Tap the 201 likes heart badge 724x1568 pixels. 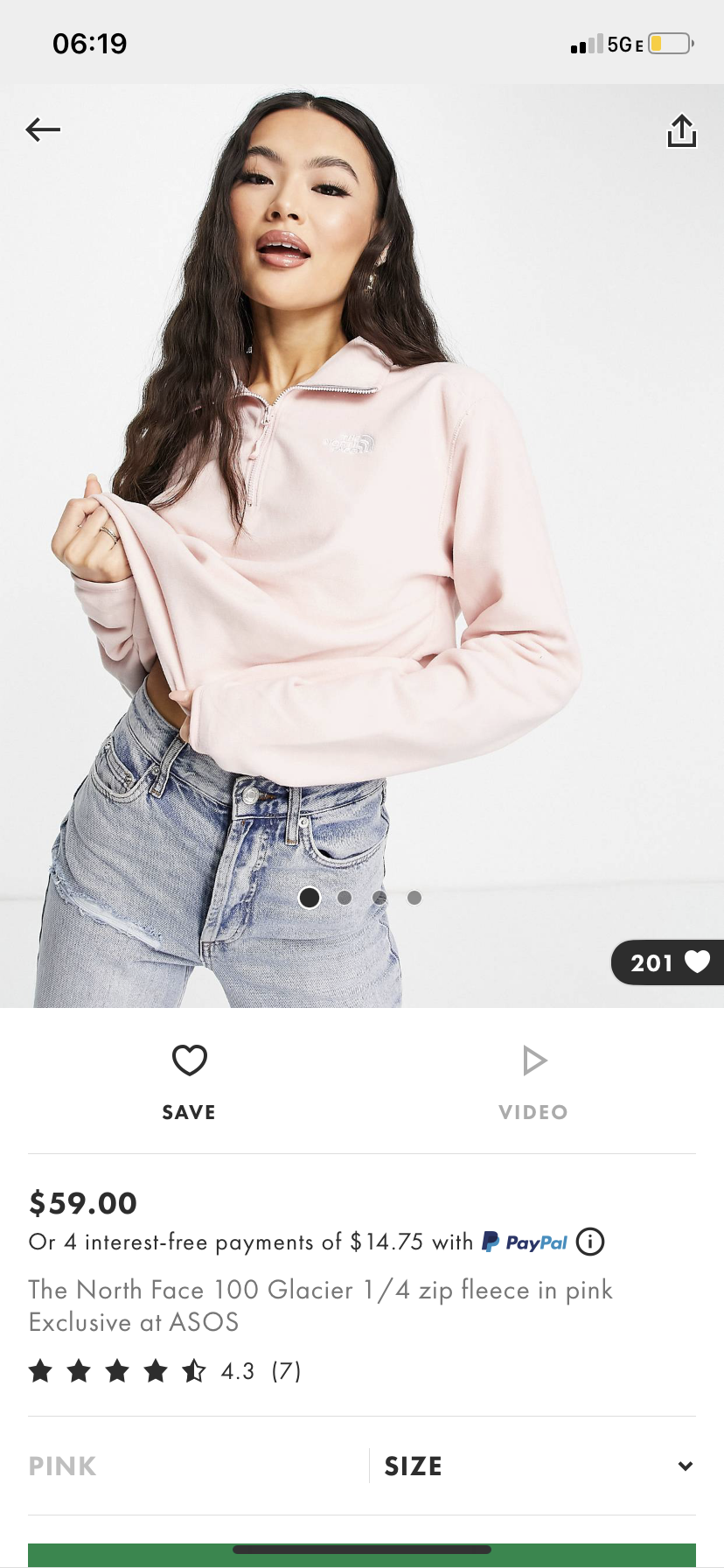[668, 962]
